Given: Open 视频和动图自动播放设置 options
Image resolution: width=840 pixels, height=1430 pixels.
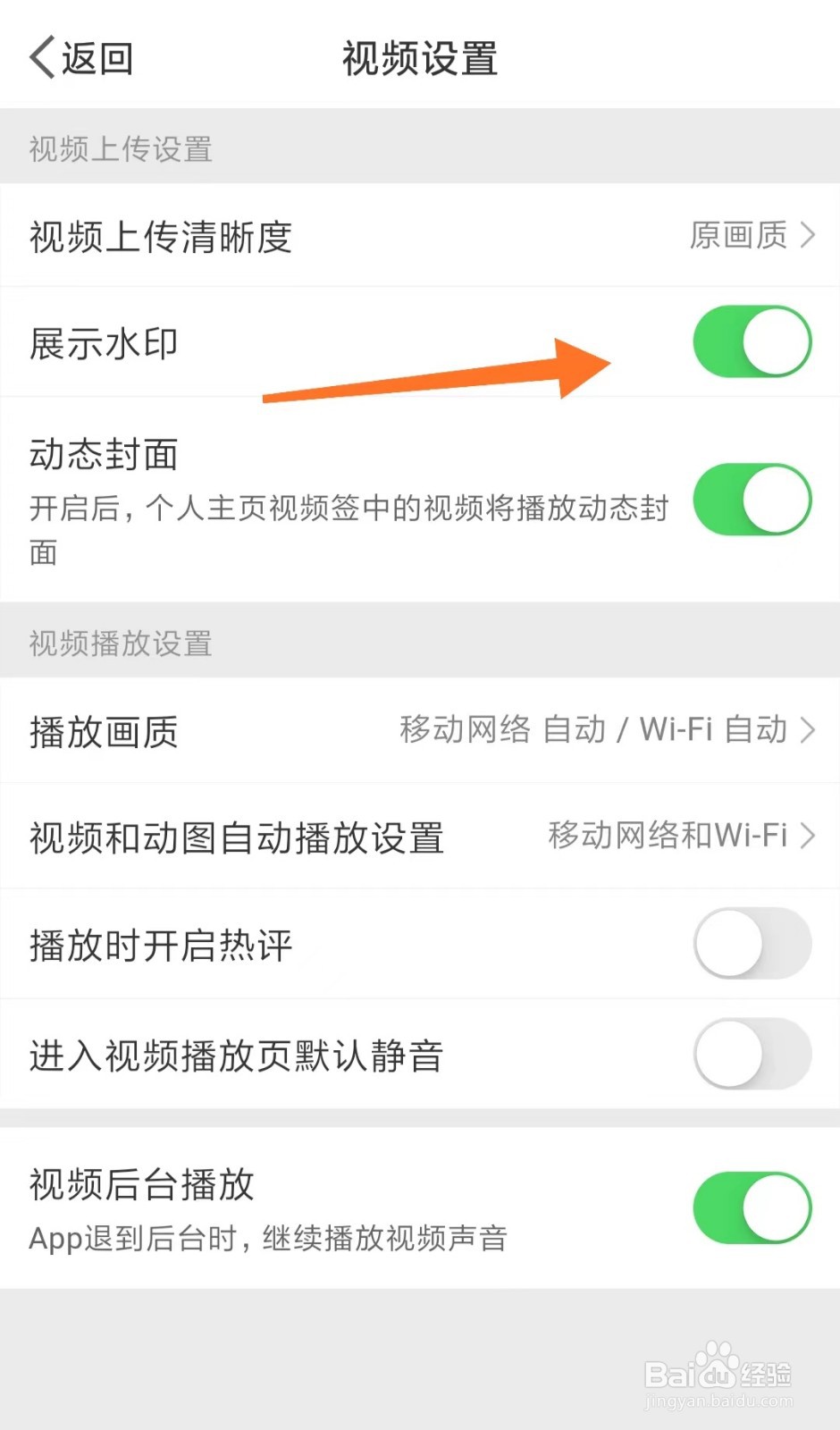Looking at the screenshot, I should tap(809, 837).
